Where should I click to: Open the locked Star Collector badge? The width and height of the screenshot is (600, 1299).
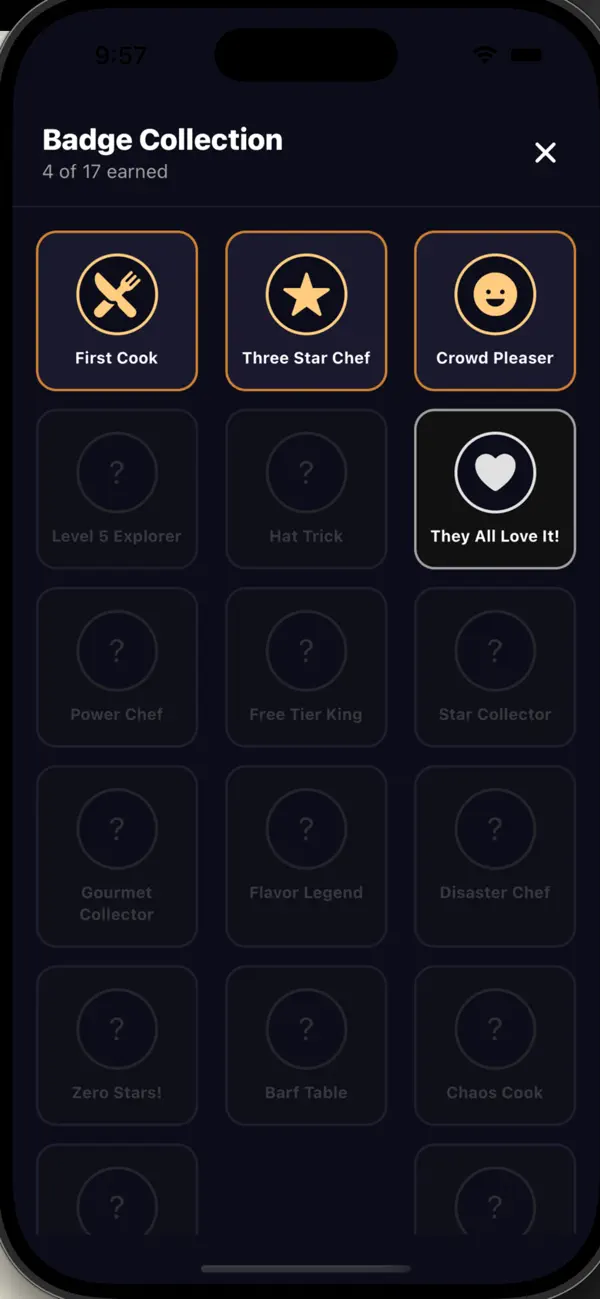click(x=495, y=667)
